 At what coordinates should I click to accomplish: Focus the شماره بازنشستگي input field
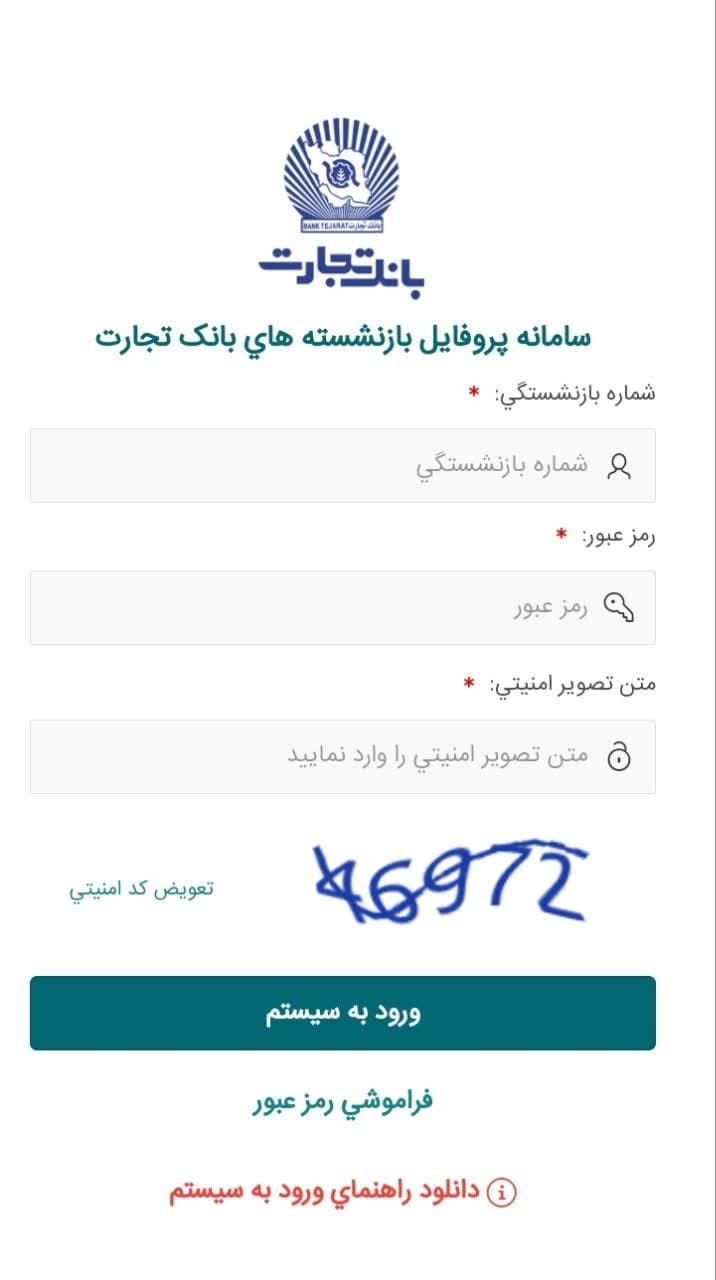click(x=343, y=465)
